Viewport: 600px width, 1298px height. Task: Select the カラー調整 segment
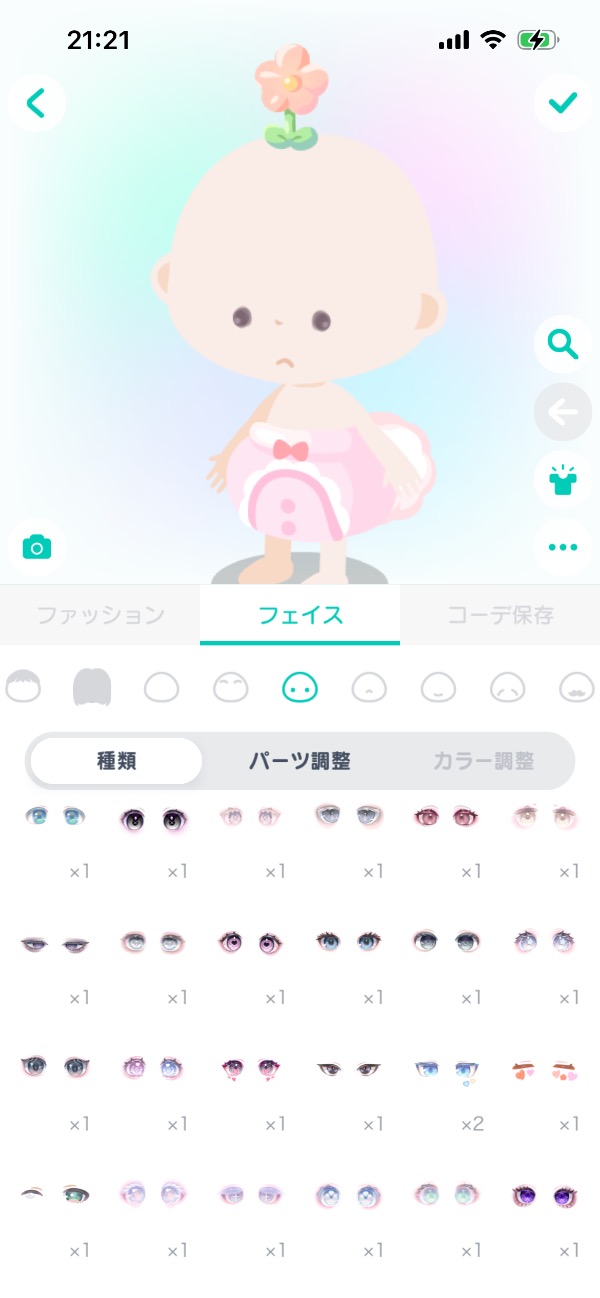coord(483,761)
